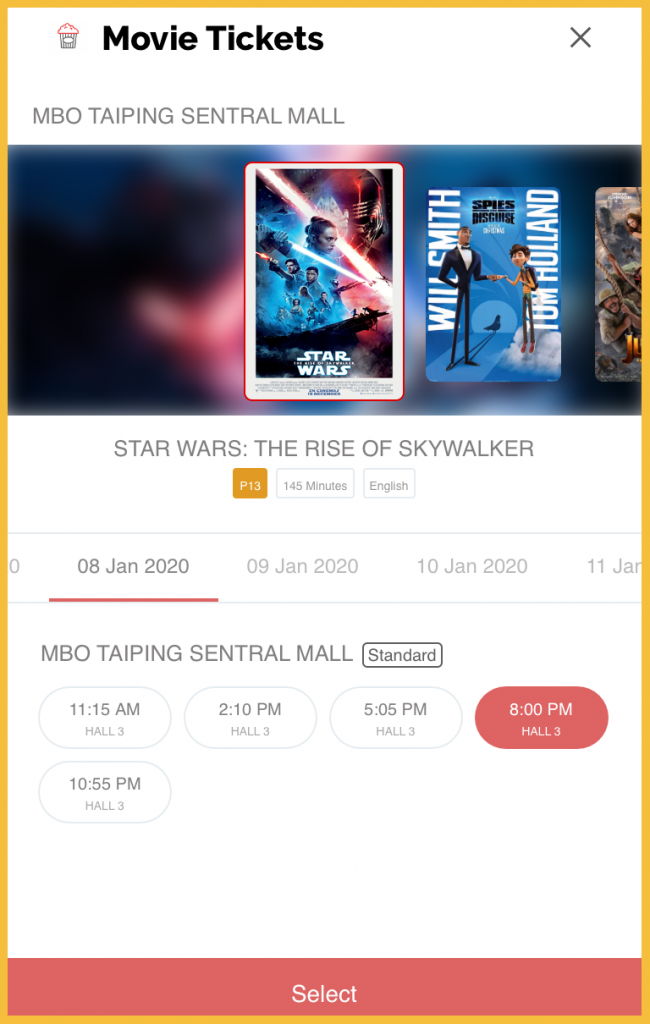The width and height of the screenshot is (650, 1024).
Task: Tap the Star Wars movie poster
Action: click(x=324, y=281)
